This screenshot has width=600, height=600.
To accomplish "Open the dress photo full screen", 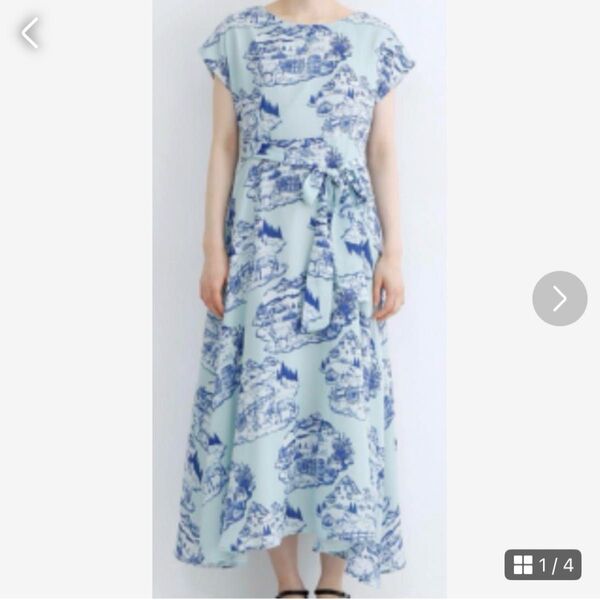I will (x=300, y=300).
